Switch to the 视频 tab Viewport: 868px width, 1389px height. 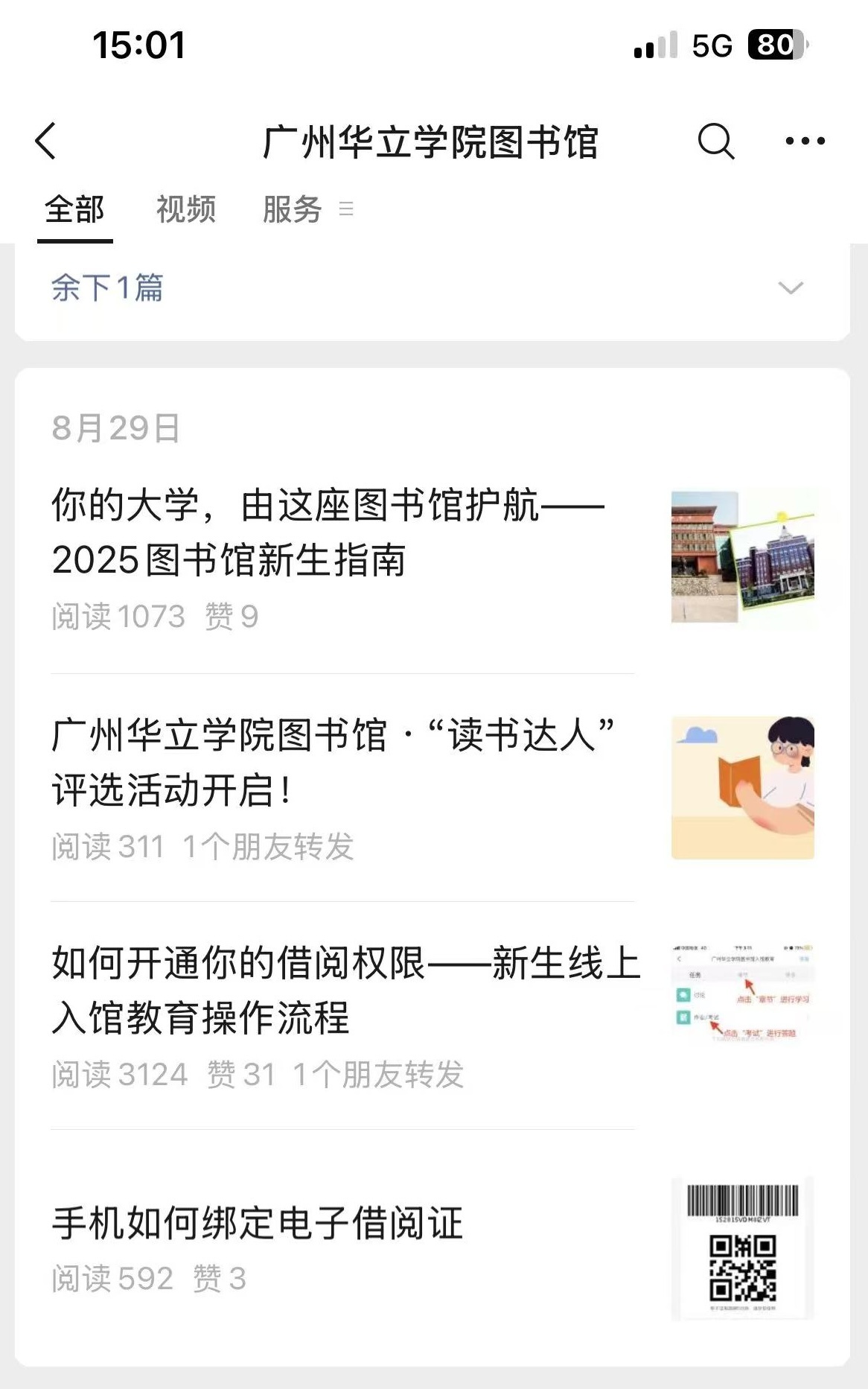tap(186, 211)
